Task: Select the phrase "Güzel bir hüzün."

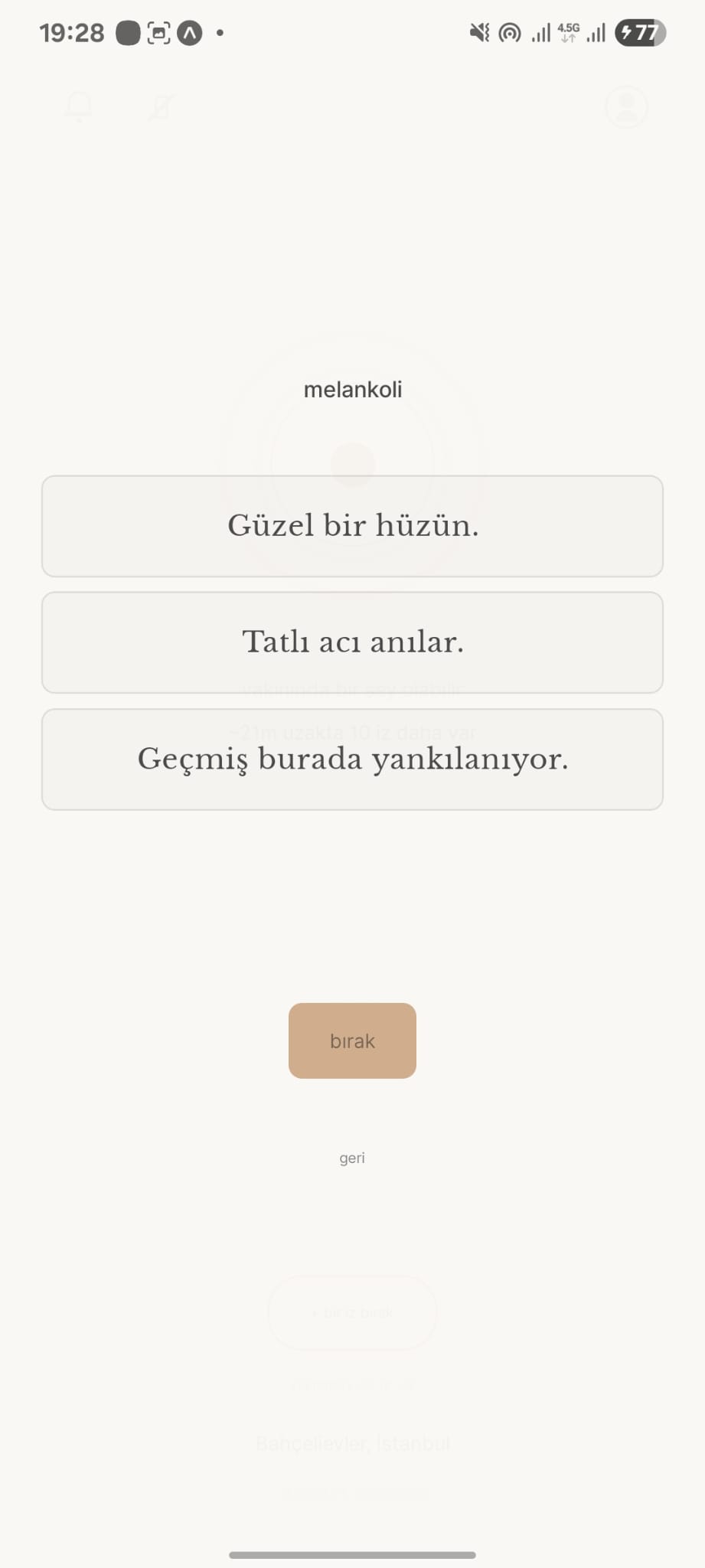Action: 352,526
